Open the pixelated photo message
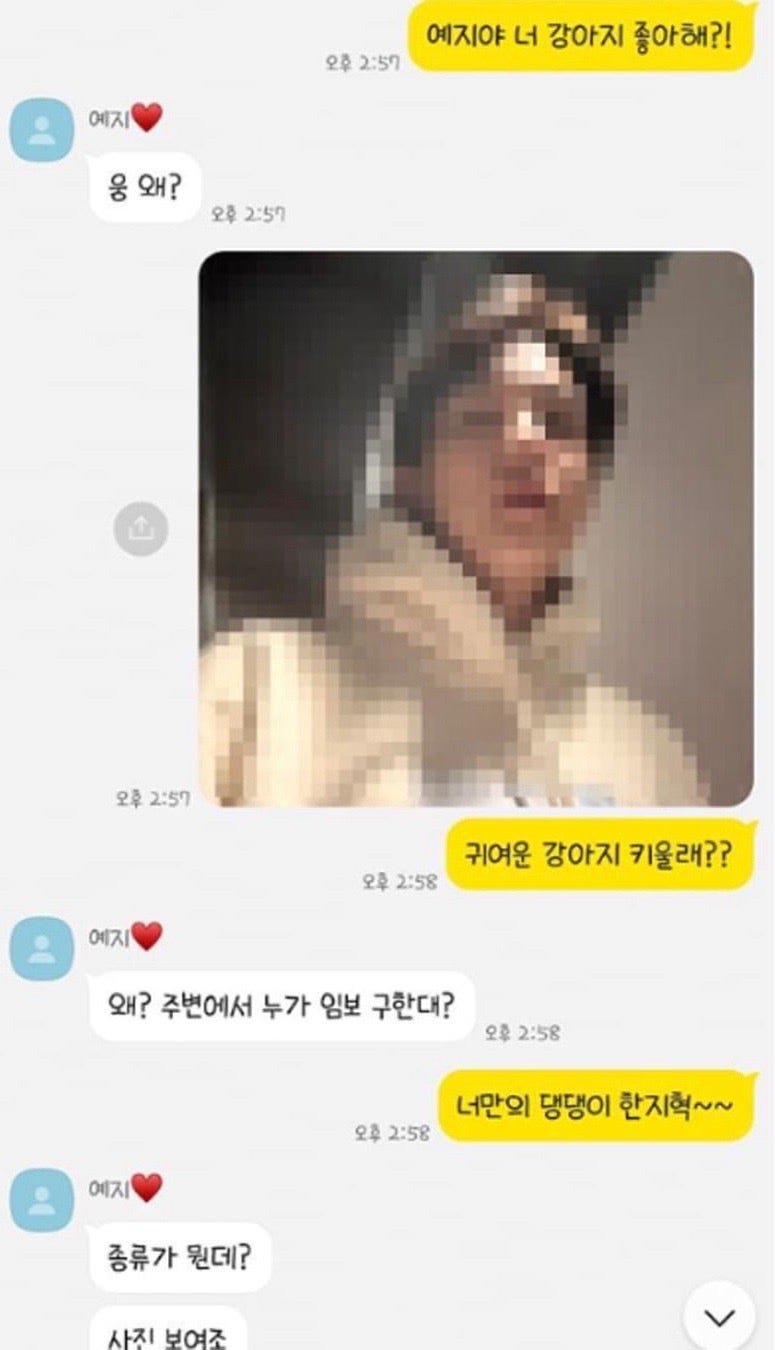775x1350 pixels. pos(476,528)
